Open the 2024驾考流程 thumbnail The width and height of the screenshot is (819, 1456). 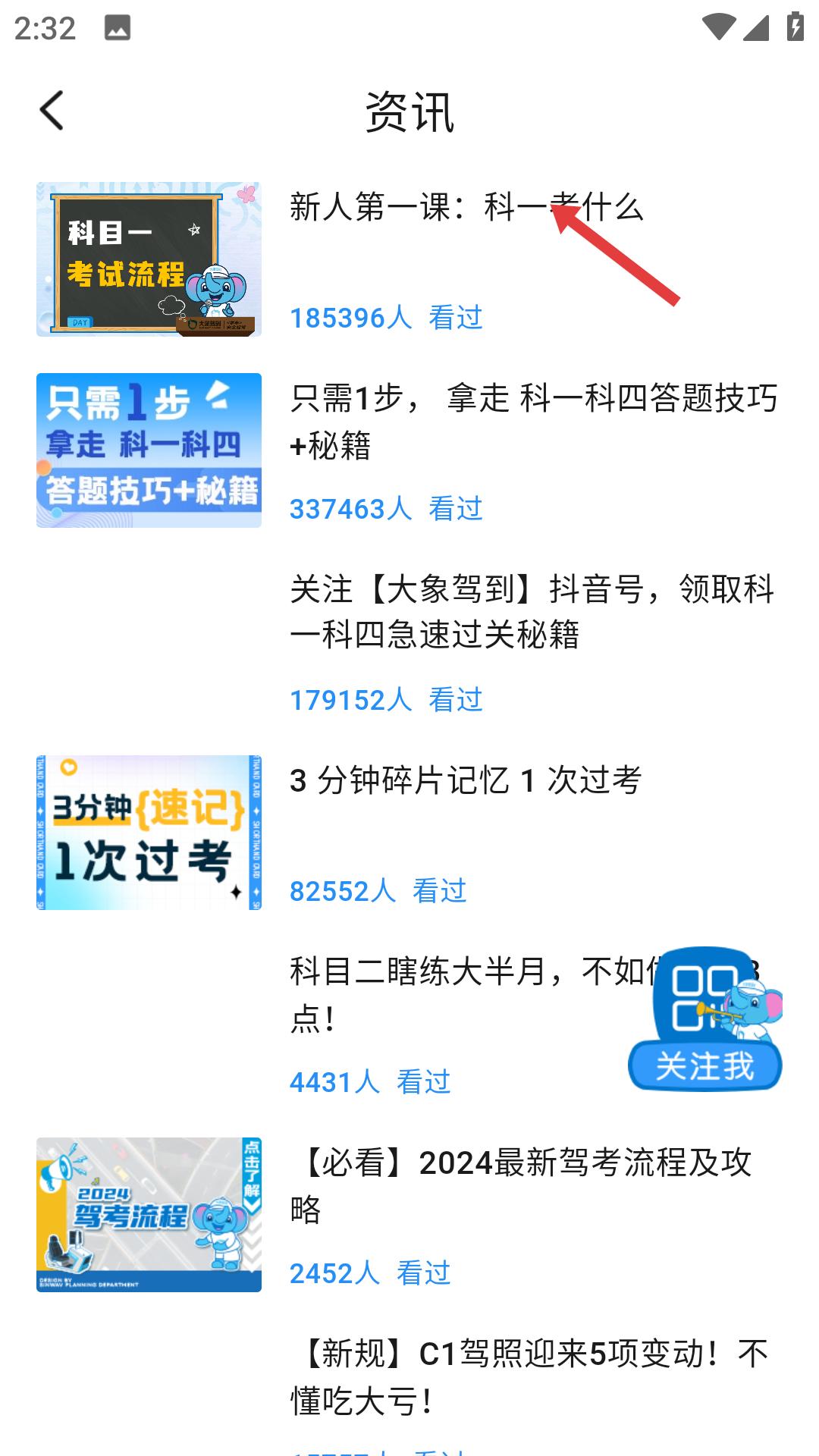[149, 1213]
